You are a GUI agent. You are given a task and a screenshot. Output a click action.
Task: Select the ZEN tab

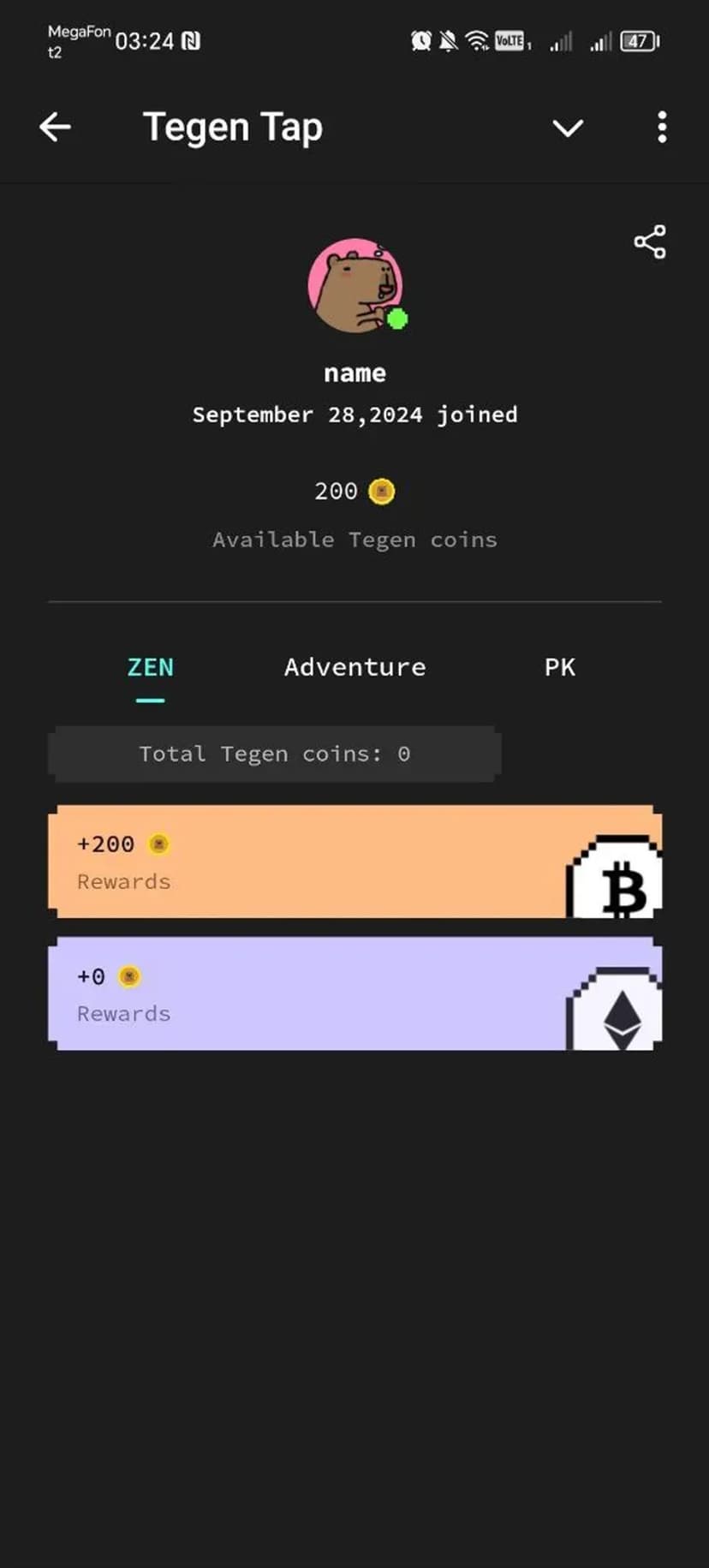click(150, 667)
